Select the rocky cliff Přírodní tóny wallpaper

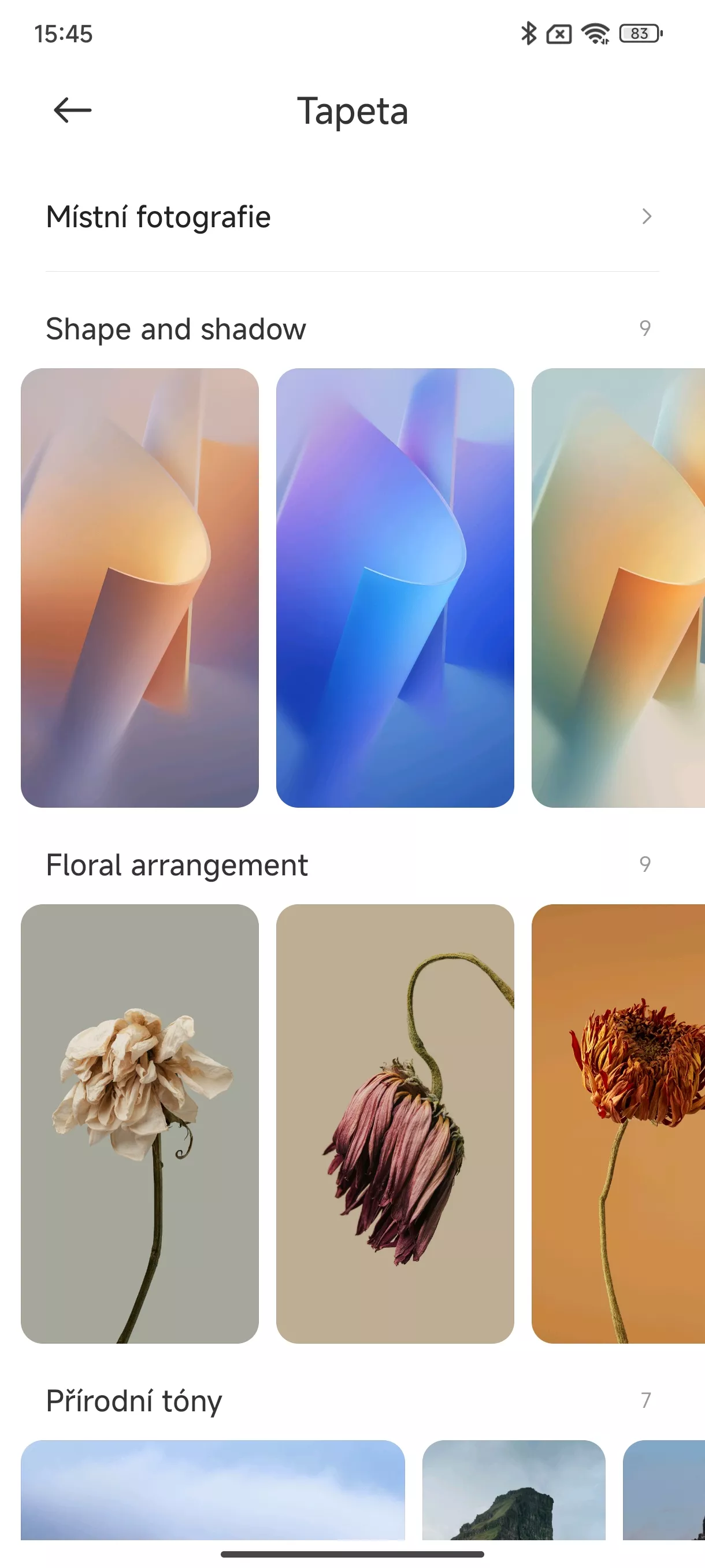(514, 1490)
